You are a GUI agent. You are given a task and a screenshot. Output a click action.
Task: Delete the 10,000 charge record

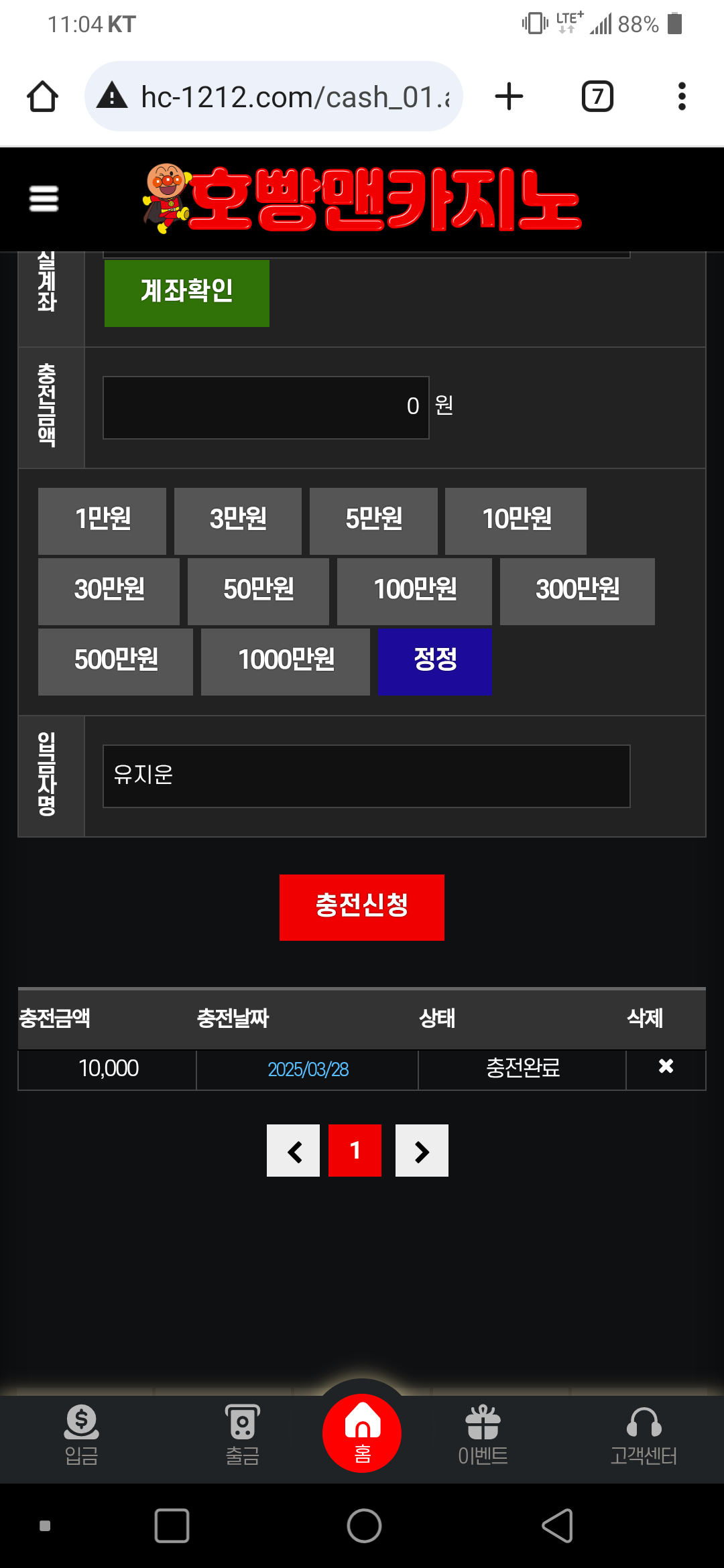point(665,1067)
